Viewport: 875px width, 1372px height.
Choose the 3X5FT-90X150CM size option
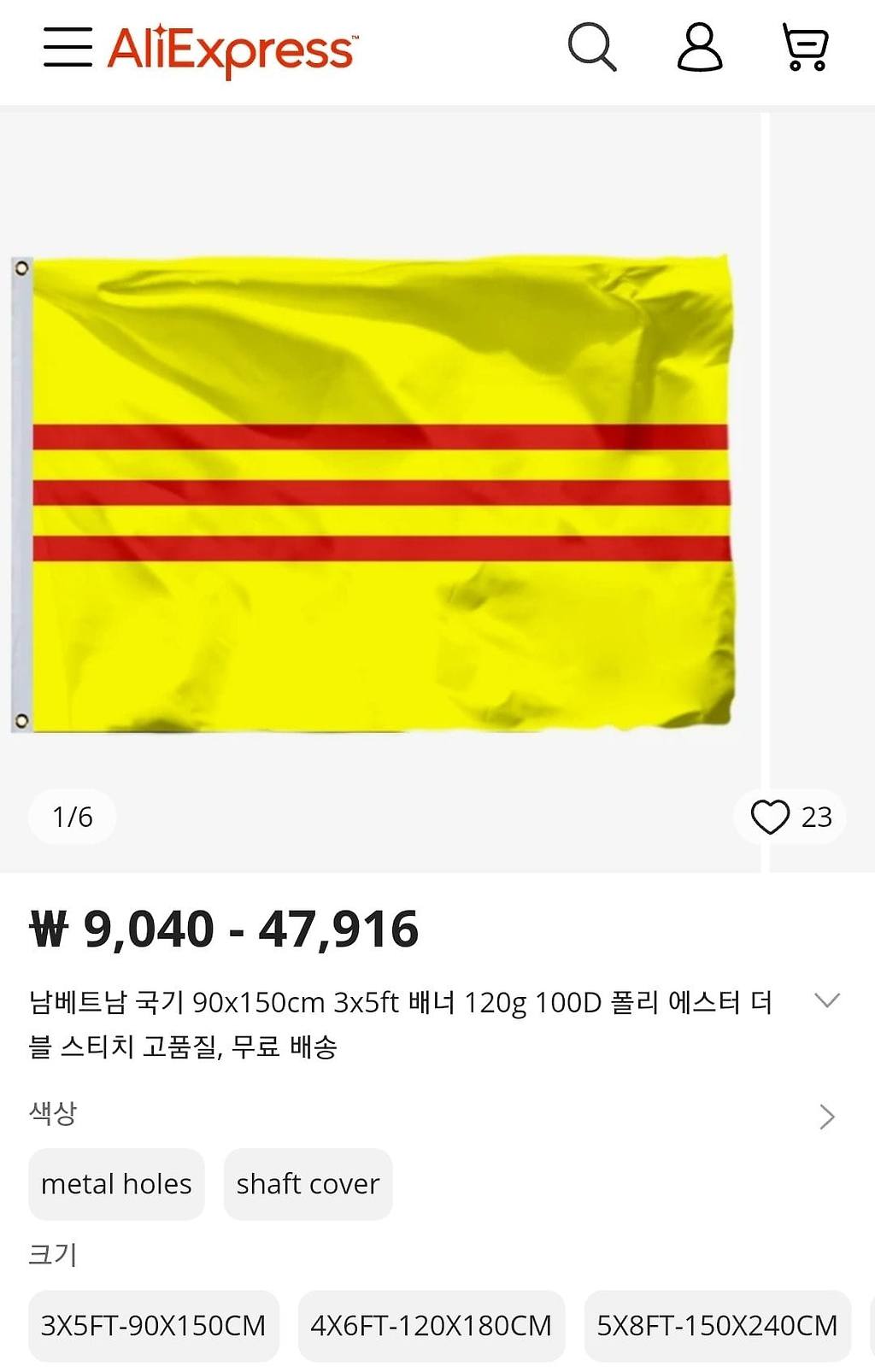[x=154, y=1327]
